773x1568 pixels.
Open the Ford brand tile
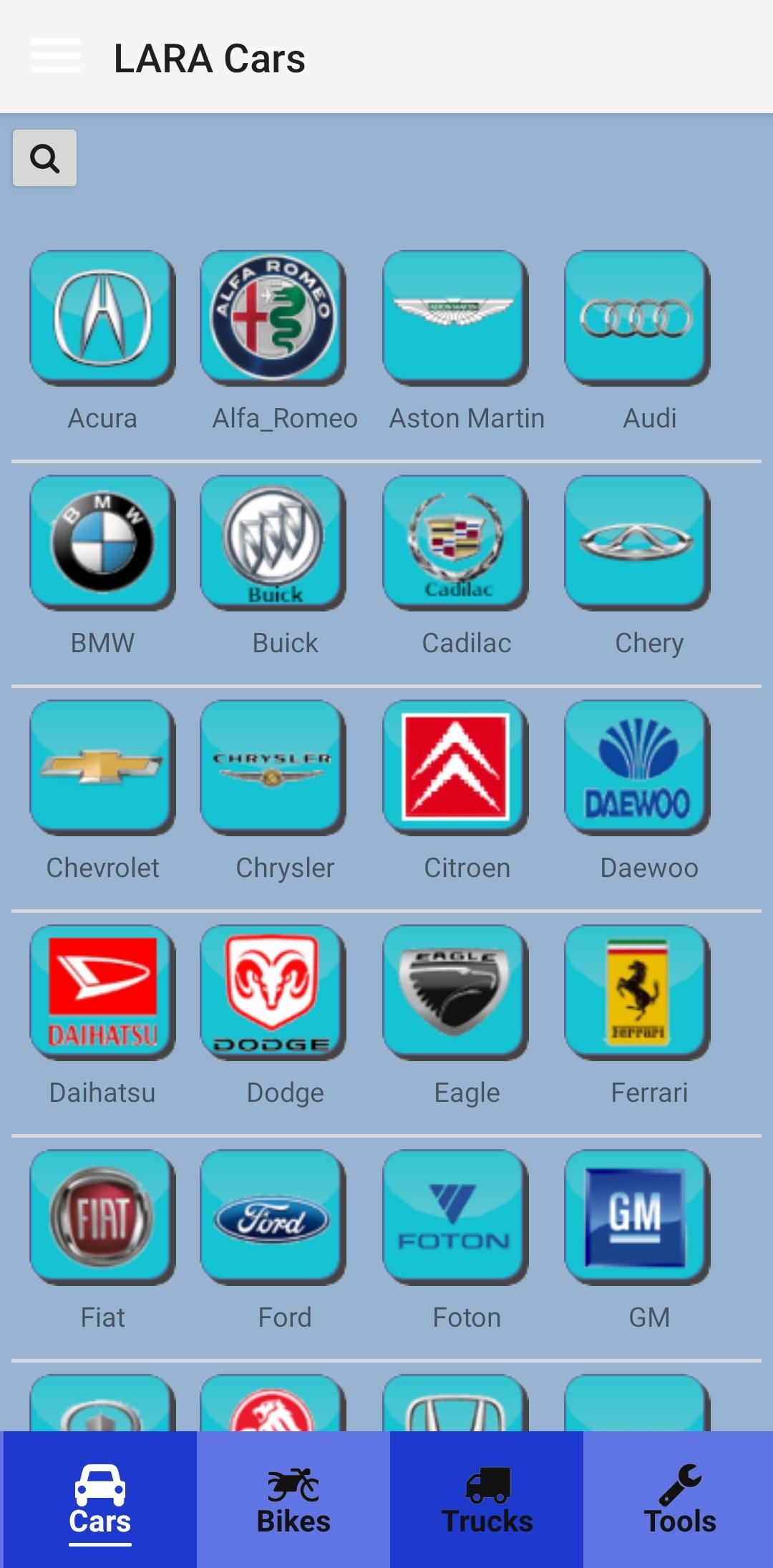coord(273,1216)
